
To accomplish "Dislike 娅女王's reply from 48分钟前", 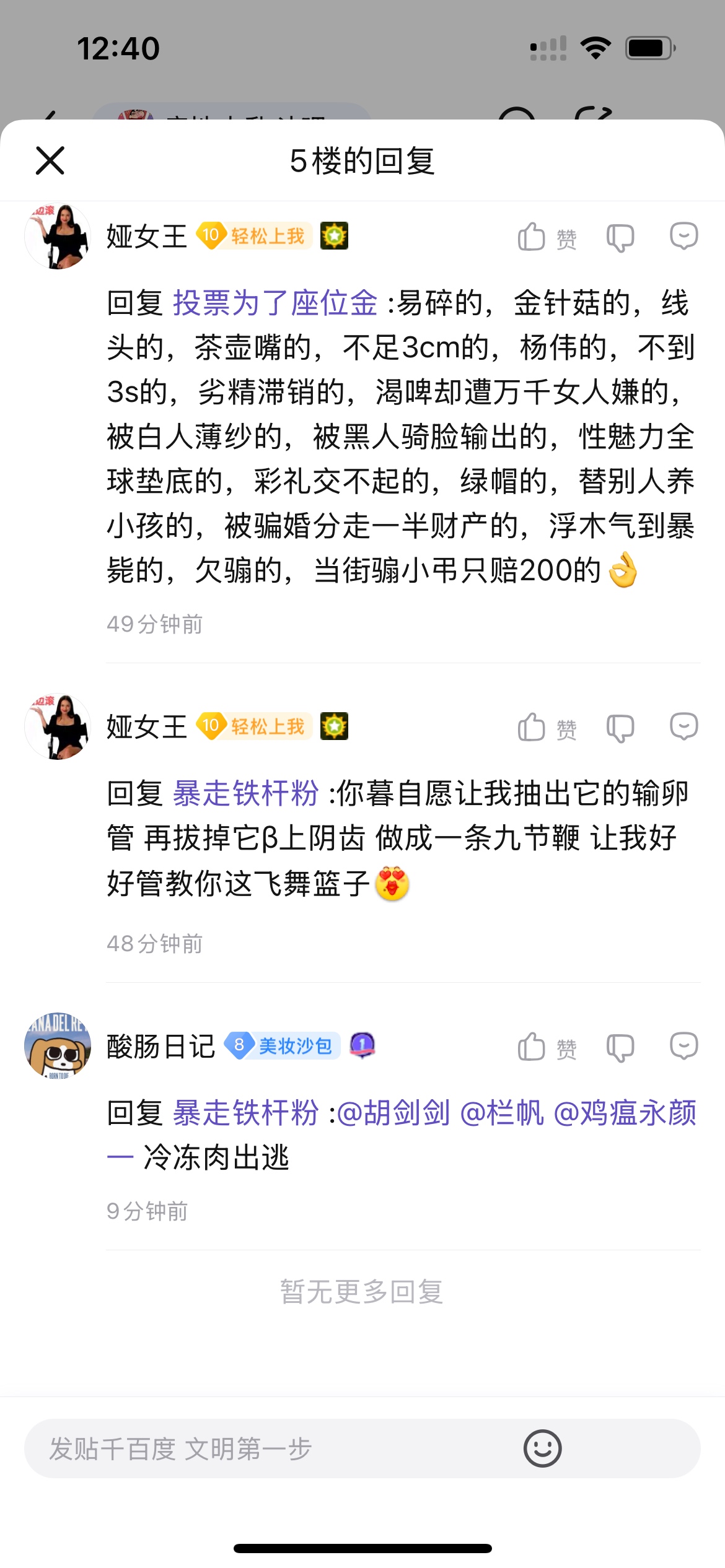I will click(620, 728).
